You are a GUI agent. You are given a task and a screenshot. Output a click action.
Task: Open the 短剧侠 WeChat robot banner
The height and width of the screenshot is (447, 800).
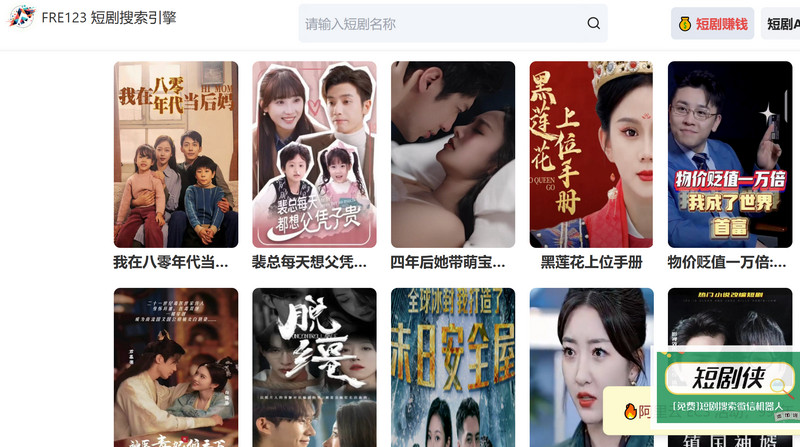coord(729,388)
